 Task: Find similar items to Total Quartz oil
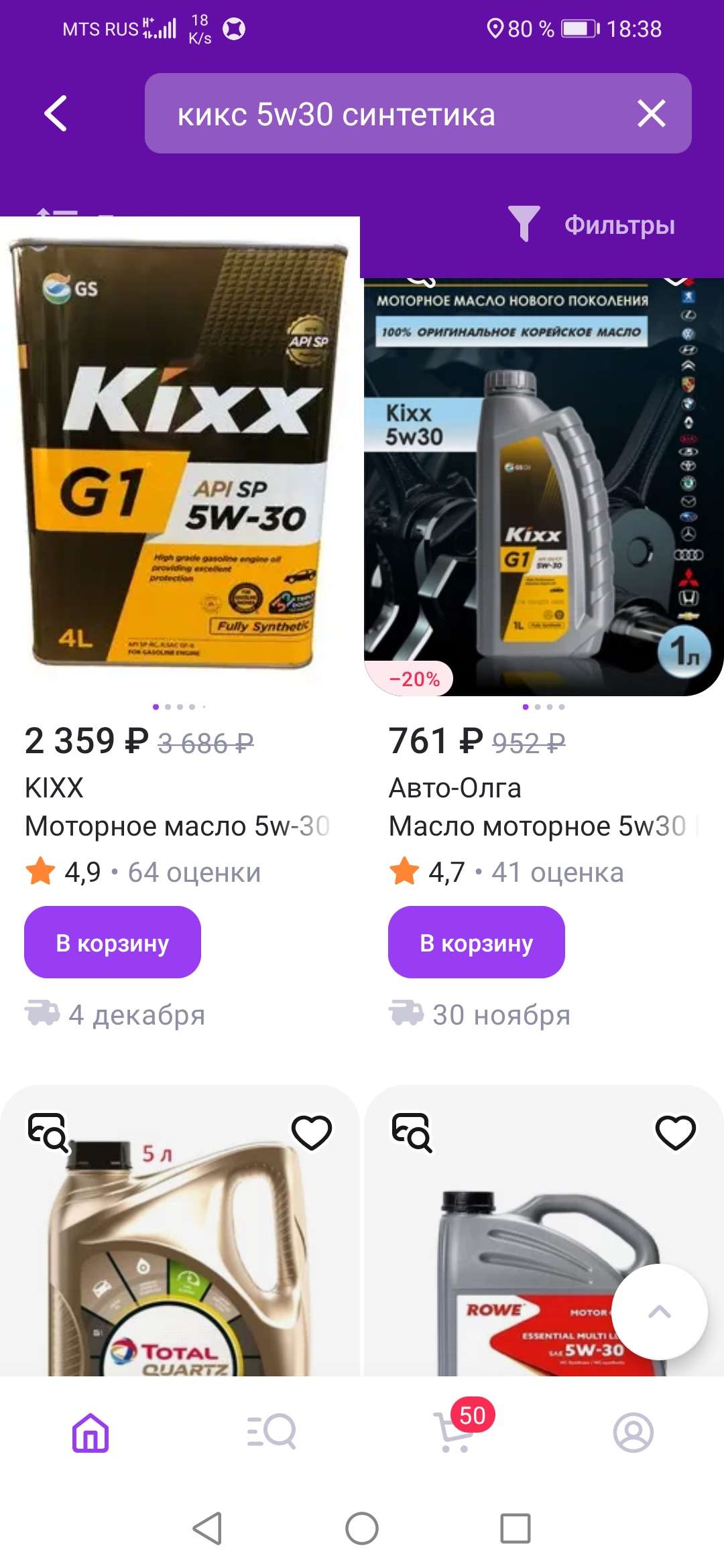(48, 1132)
